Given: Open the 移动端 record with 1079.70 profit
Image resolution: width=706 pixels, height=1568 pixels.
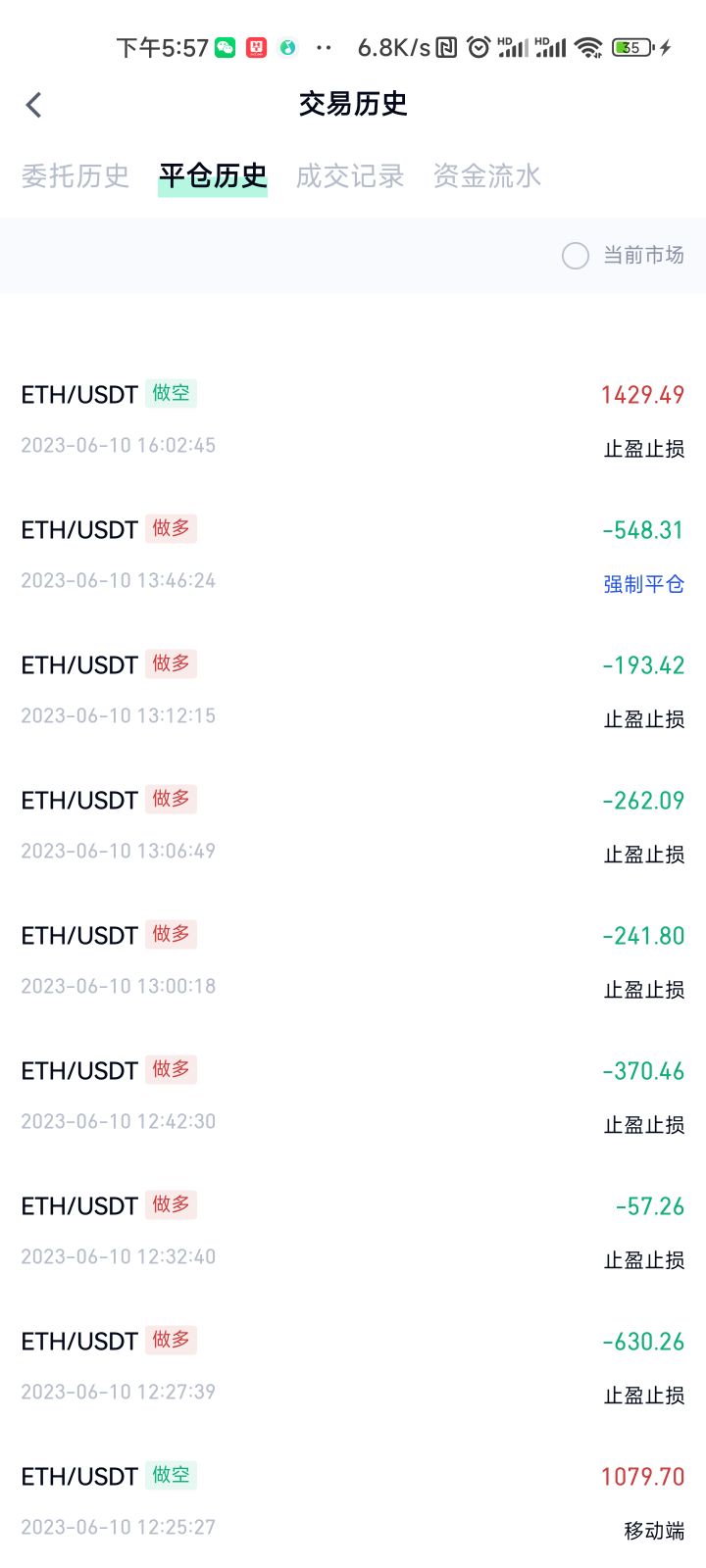Looking at the screenshot, I should click(x=353, y=1501).
